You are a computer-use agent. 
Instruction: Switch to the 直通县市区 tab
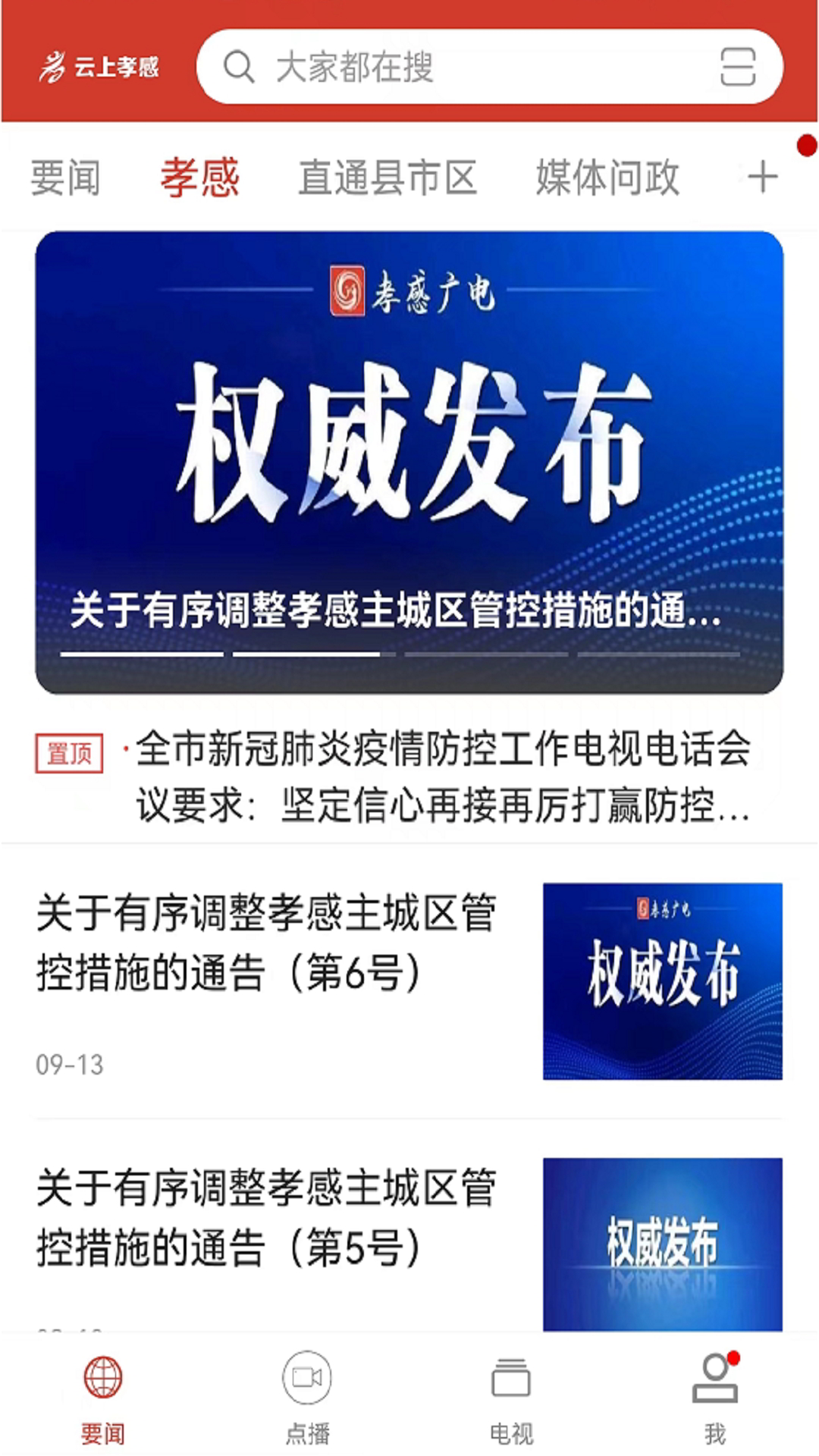pos(388,178)
